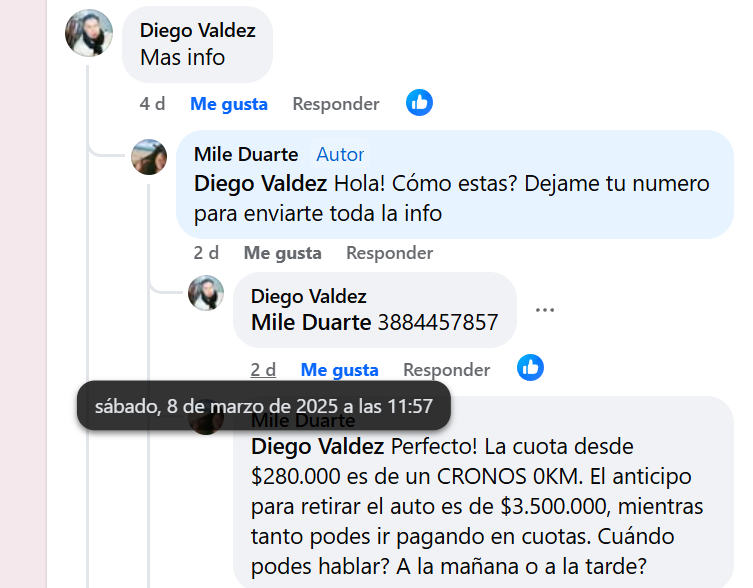Open the '4 d' timestamp of the 'Mas info' comment
Image resolution: width=753 pixels, height=588 pixels.
click(152, 103)
